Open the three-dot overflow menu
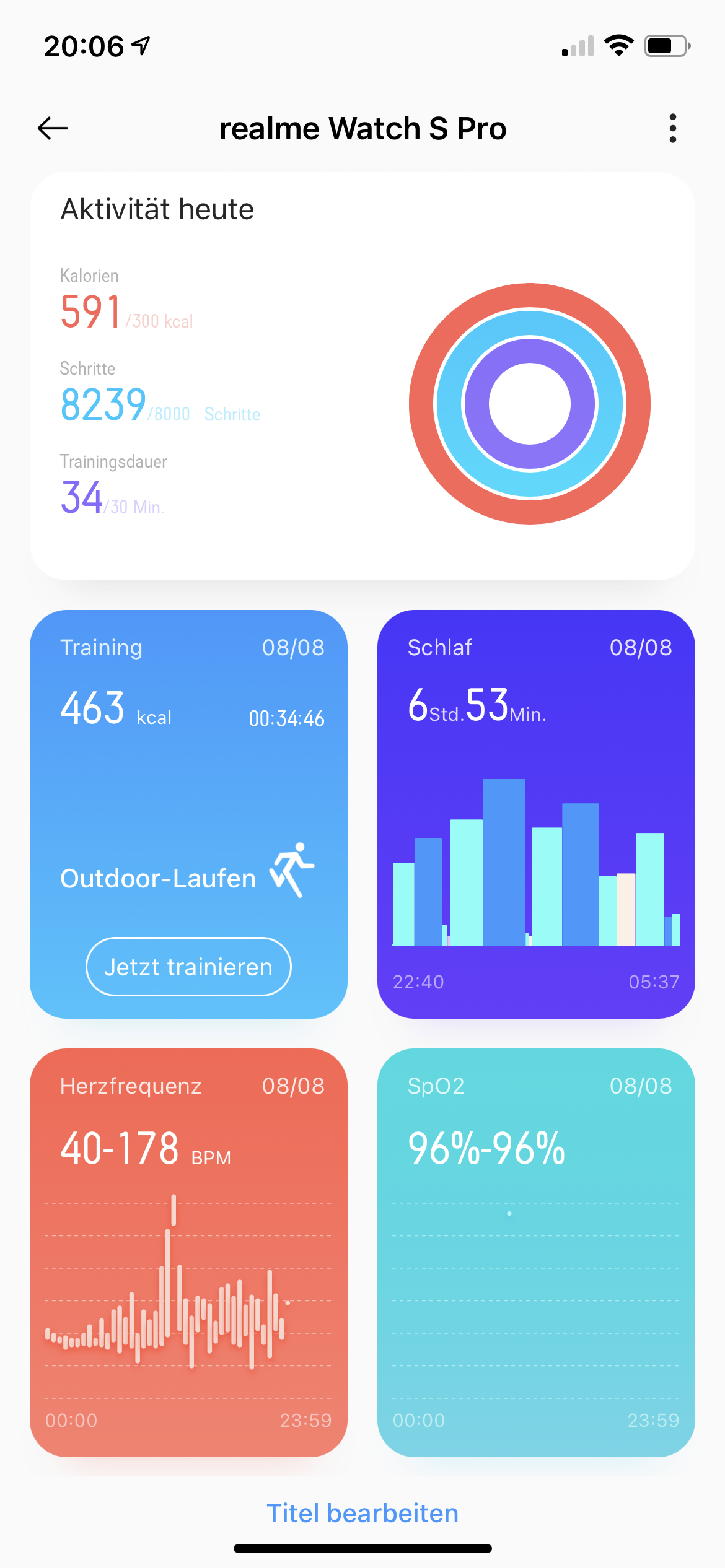Viewport: 725px width, 1568px height. [672, 129]
